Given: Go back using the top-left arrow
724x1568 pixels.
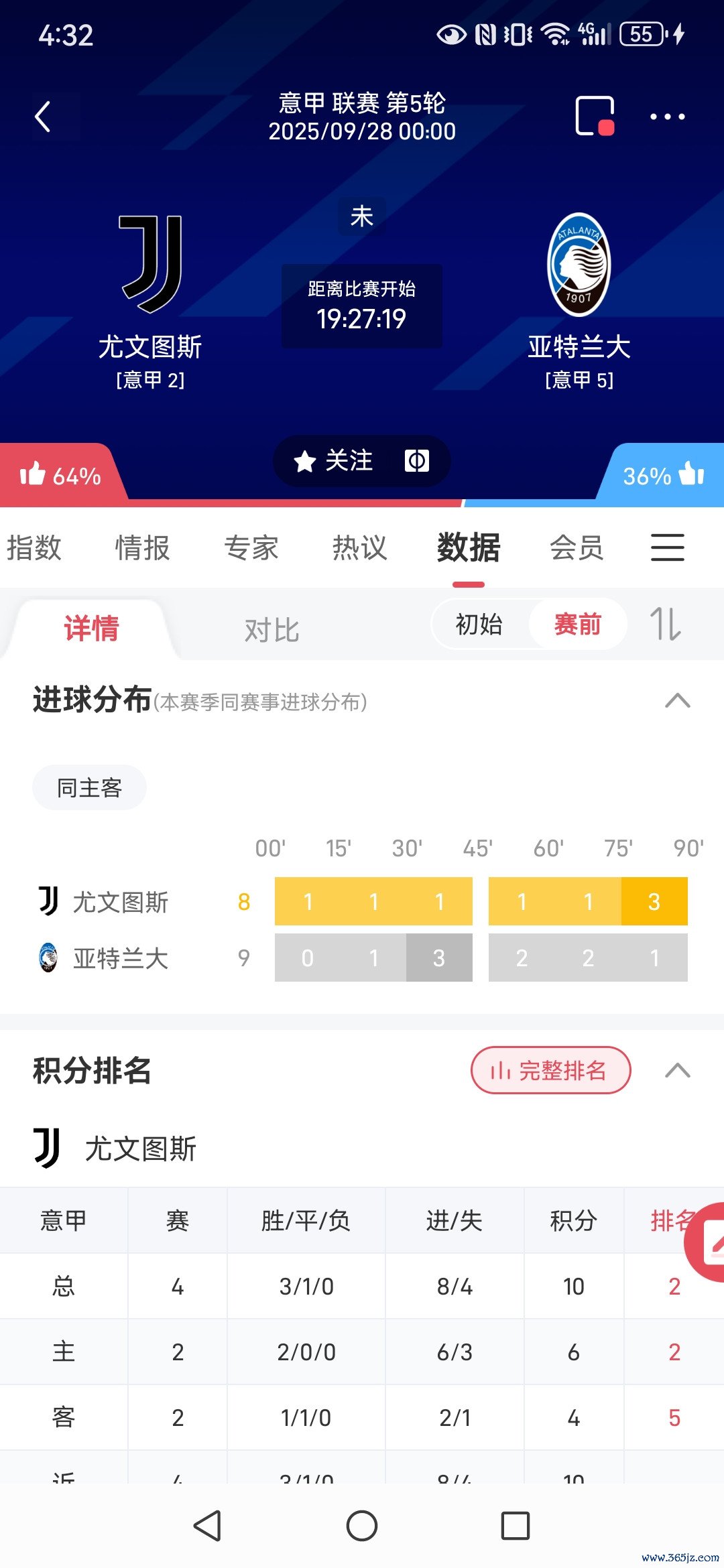Looking at the screenshot, I should [43, 117].
